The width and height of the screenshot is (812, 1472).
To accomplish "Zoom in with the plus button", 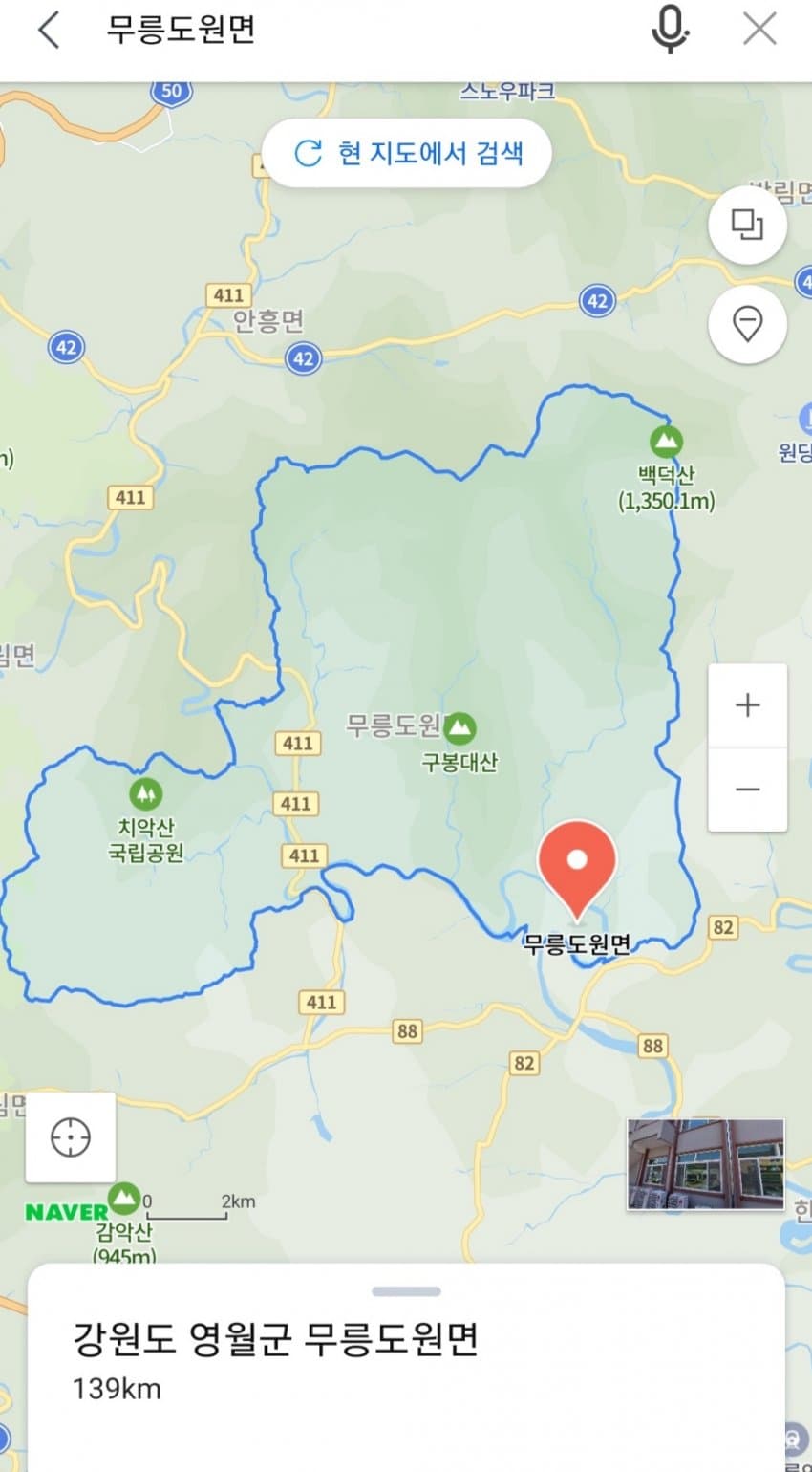I will point(747,705).
